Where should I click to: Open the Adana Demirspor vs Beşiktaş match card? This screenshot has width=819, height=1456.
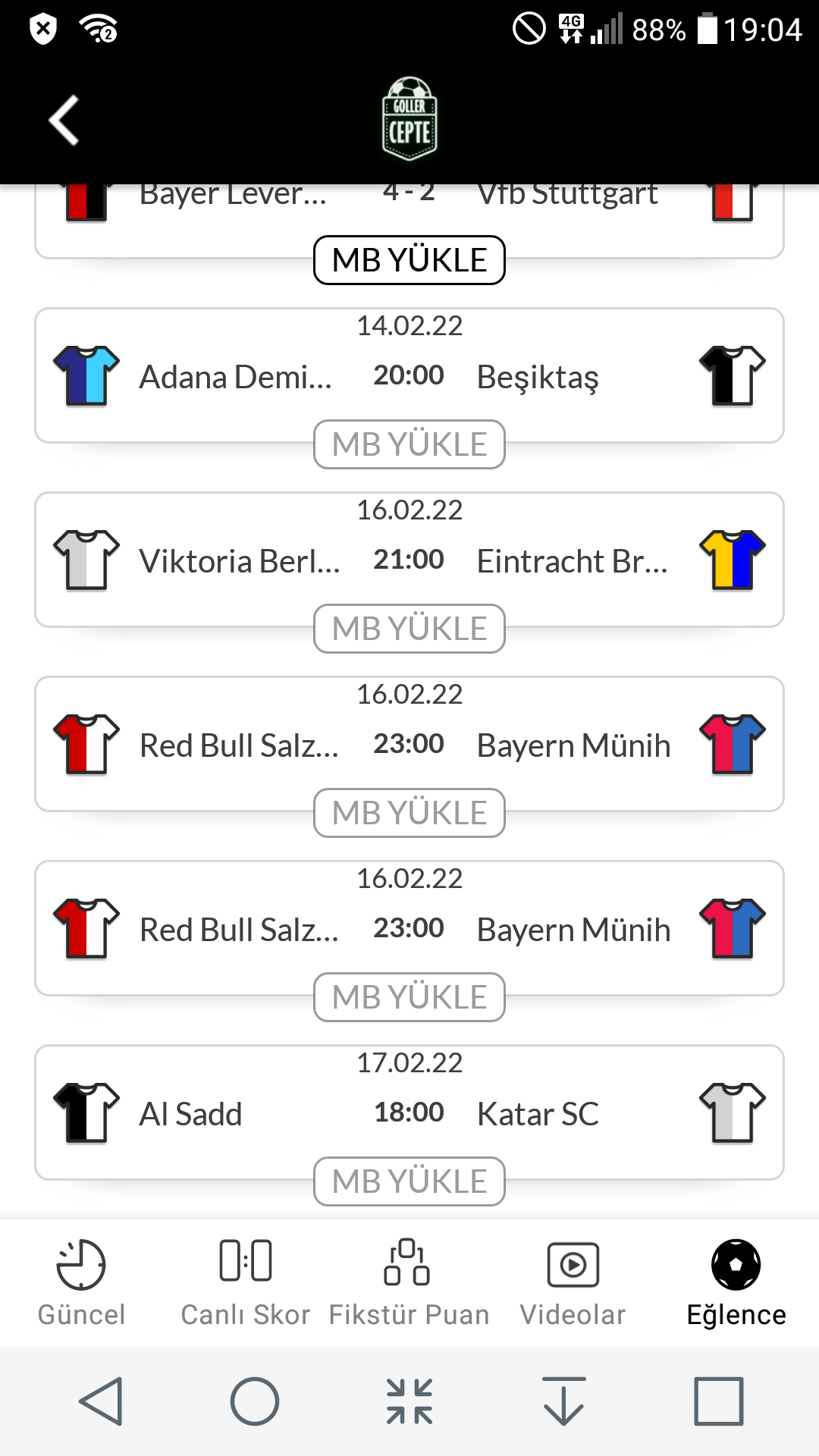(409, 375)
